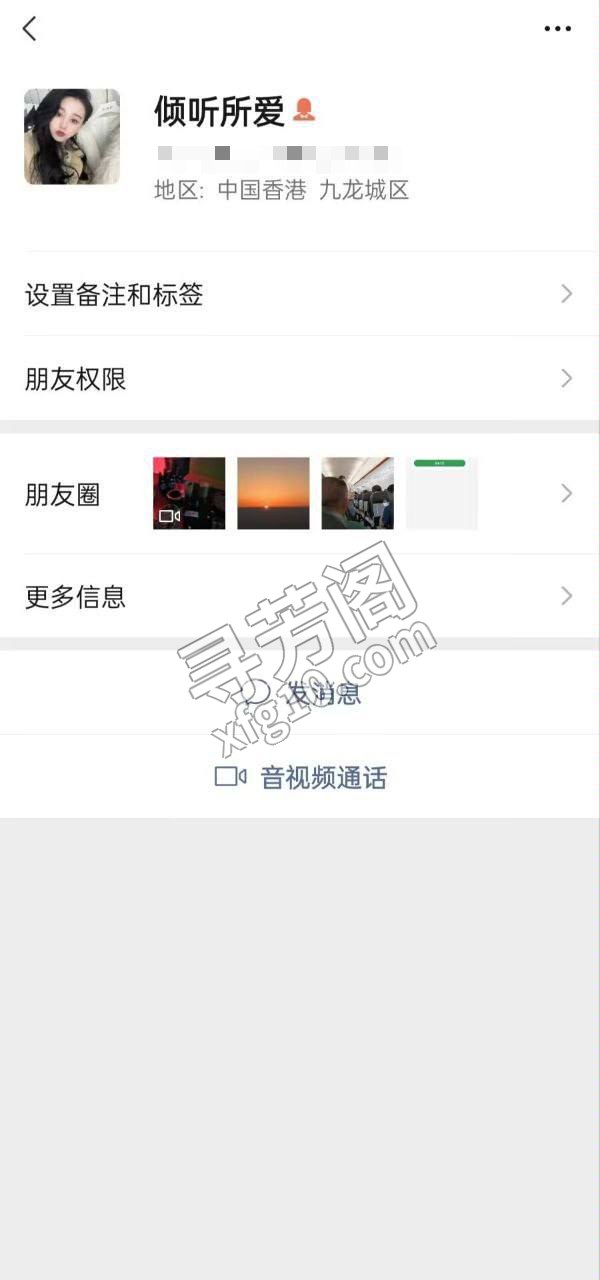Open the 朋友圈 moments row
Screen dimensions: 600x1280
tap(300, 494)
